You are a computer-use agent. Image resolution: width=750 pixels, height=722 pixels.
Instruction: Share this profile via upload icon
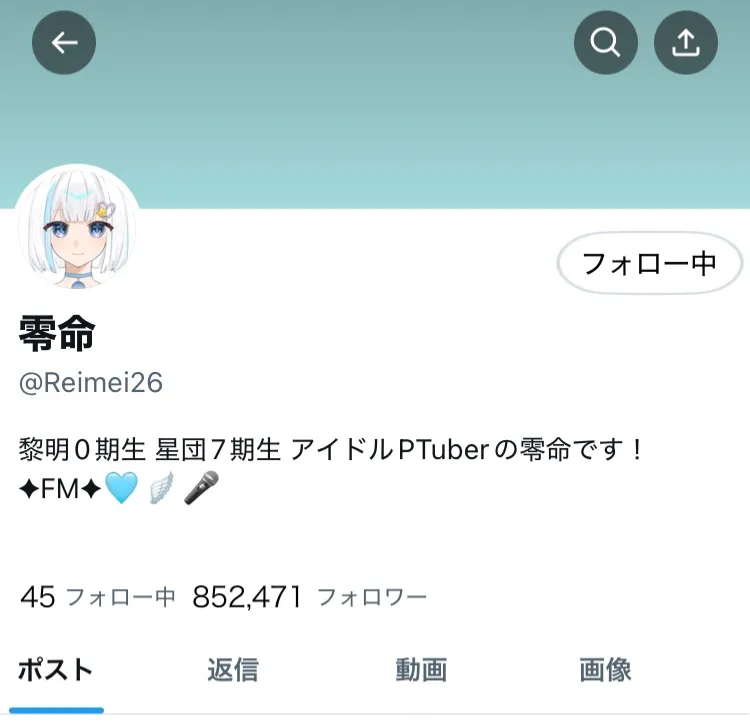coord(686,42)
